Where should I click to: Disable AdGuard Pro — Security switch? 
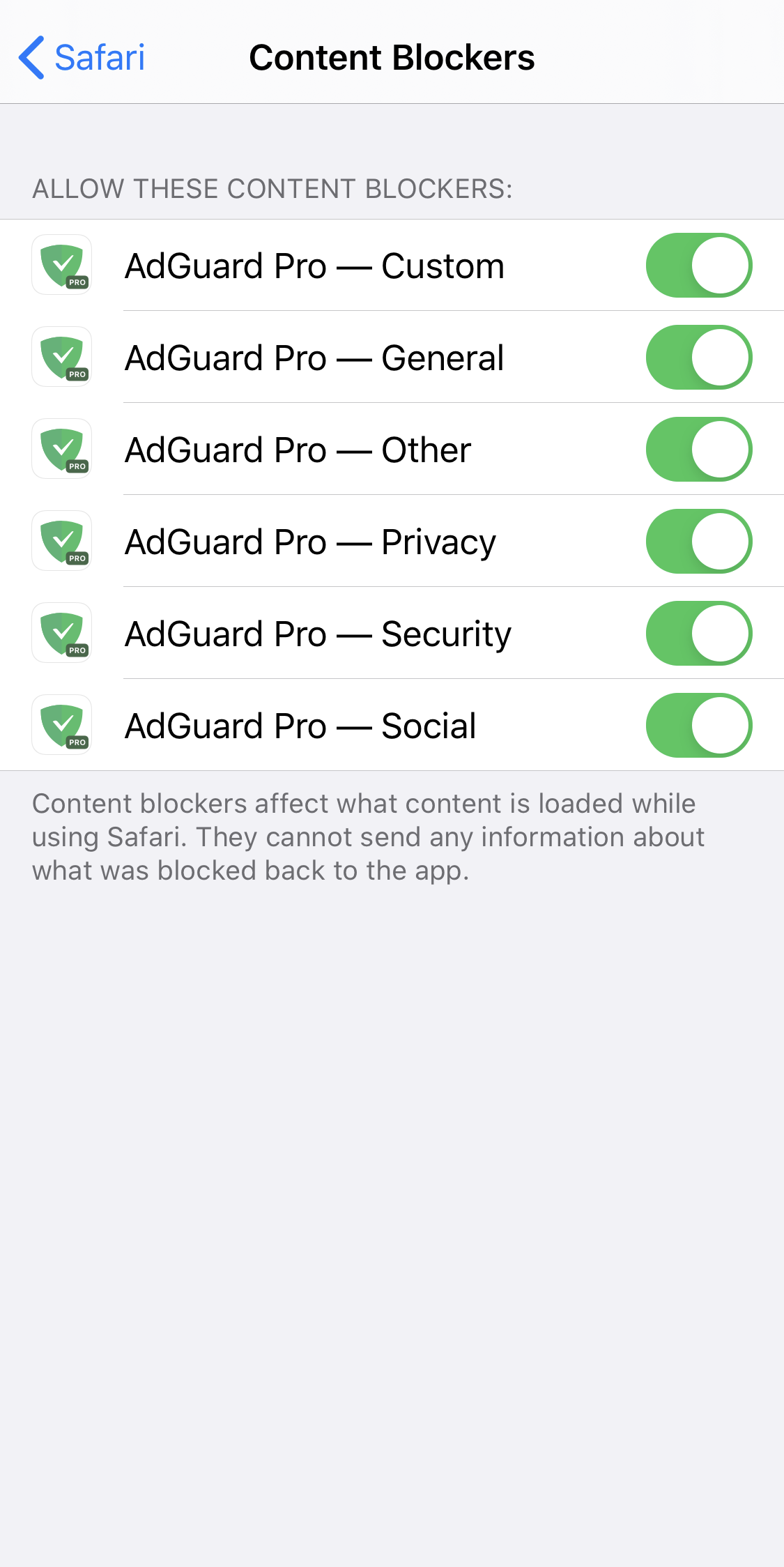tap(698, 634)
